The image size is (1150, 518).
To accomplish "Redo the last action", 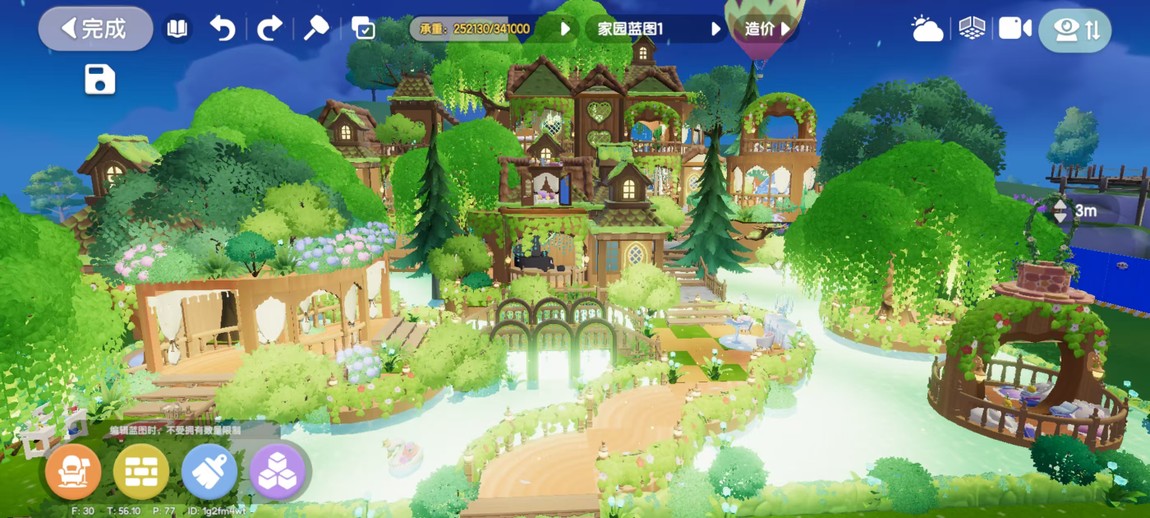I will point(269,29).
